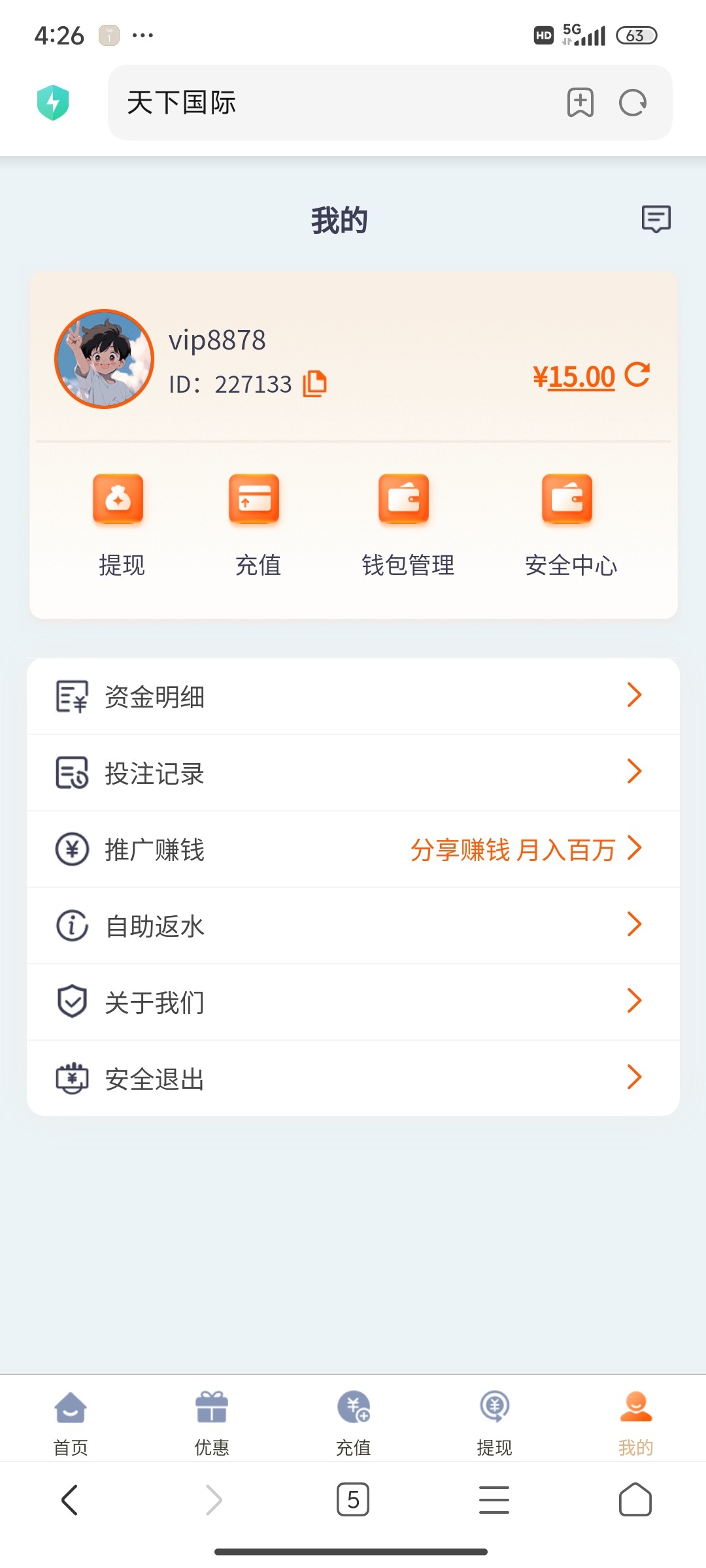Refresh the ¥15.00 balance
This screenshot has width=706, height=1568.
coord(637,375)
